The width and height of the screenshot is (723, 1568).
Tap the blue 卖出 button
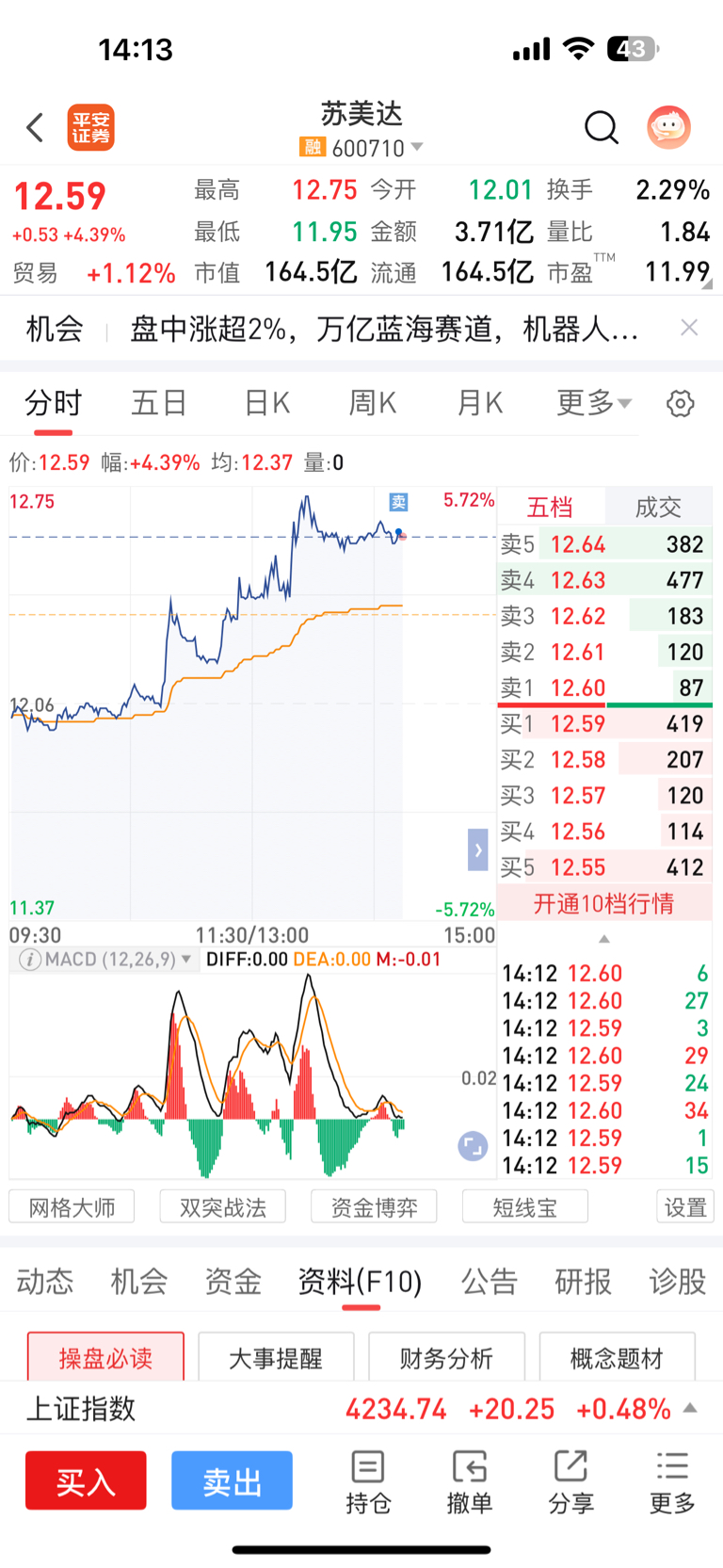point(232,1481)
